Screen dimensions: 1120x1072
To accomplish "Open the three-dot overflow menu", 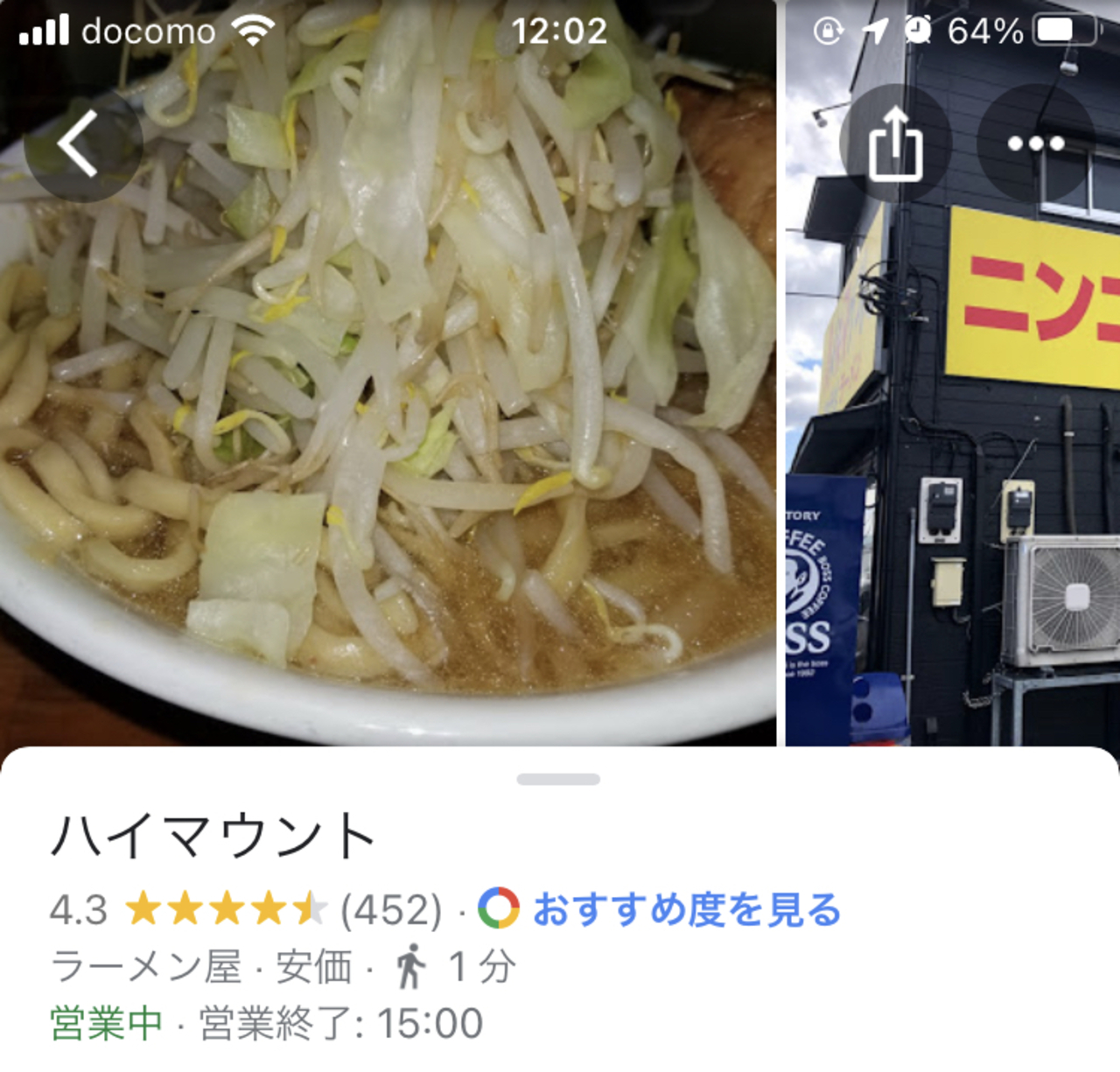I will [x=1035, y=144].
